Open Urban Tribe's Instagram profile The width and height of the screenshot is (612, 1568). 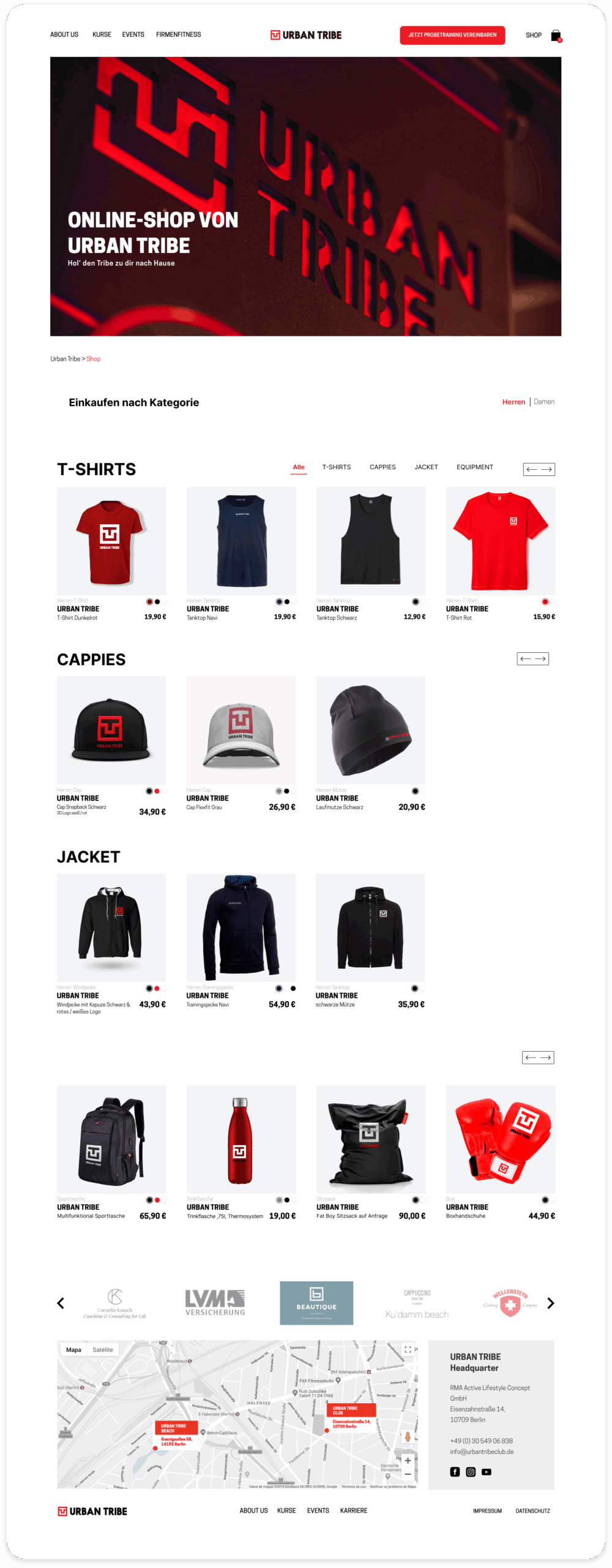point(471,1472)
